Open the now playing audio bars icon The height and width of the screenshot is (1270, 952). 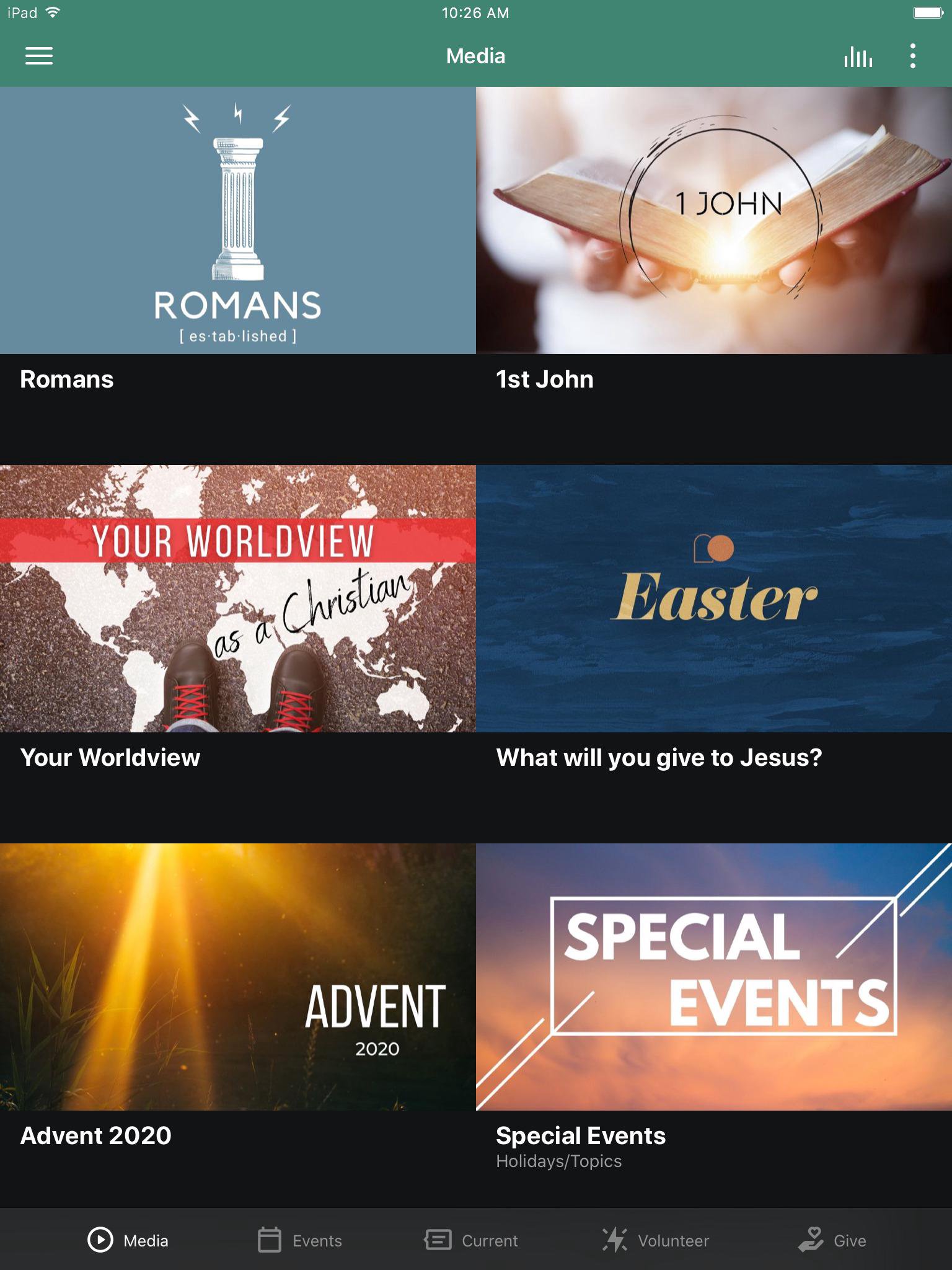858,56
